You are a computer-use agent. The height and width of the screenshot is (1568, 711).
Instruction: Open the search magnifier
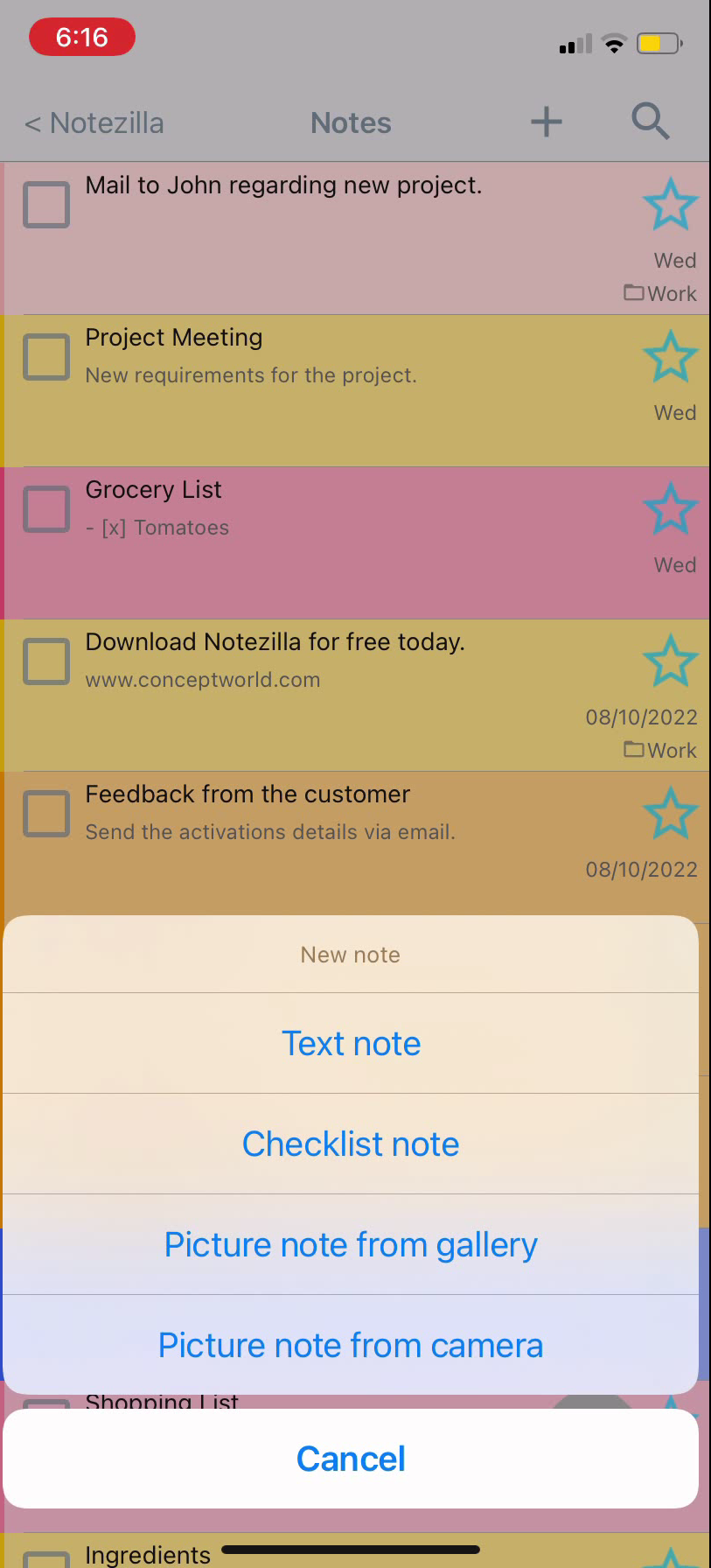[651, 121]
